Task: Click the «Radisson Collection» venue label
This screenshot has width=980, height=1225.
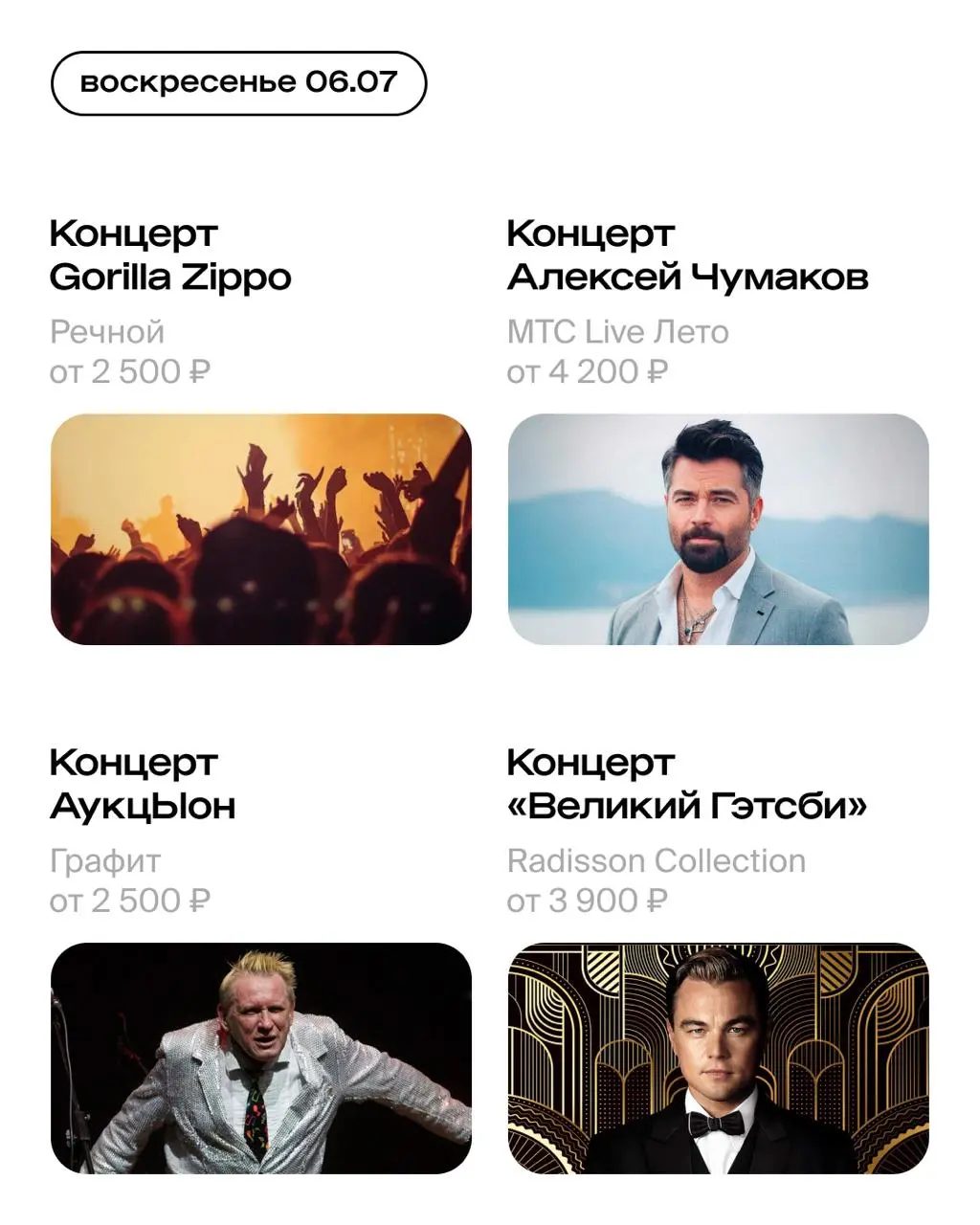Action: click(x=656, y=861)
